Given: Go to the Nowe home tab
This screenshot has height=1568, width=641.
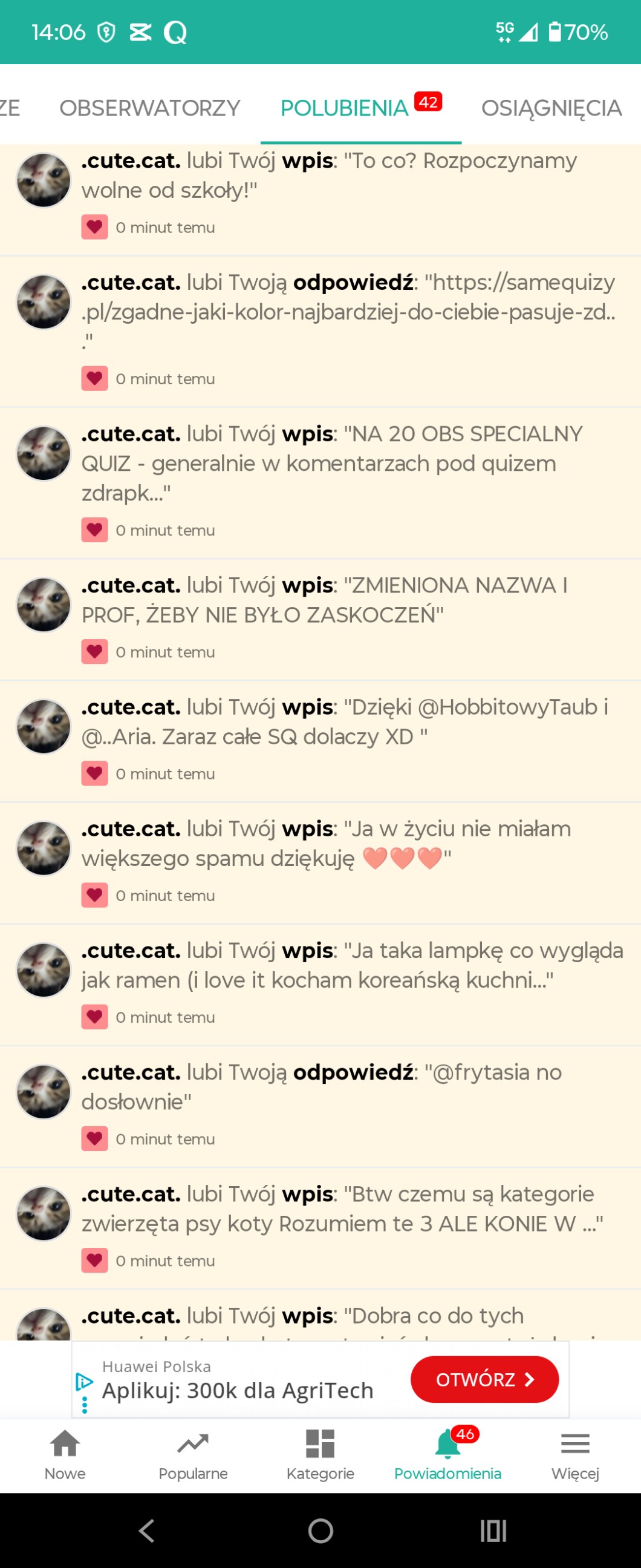Looking at the screenshot, I should (65, 1455).
